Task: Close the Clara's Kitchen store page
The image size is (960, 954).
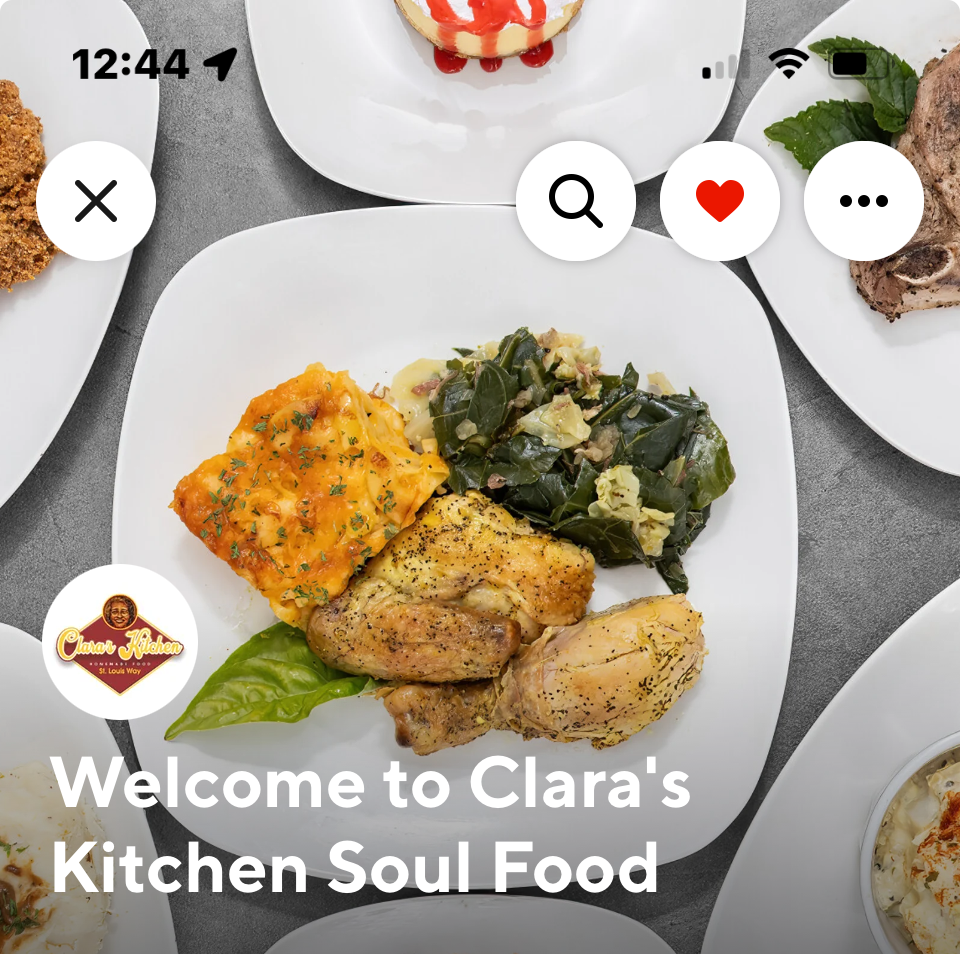Action: (x=96, y=201)
